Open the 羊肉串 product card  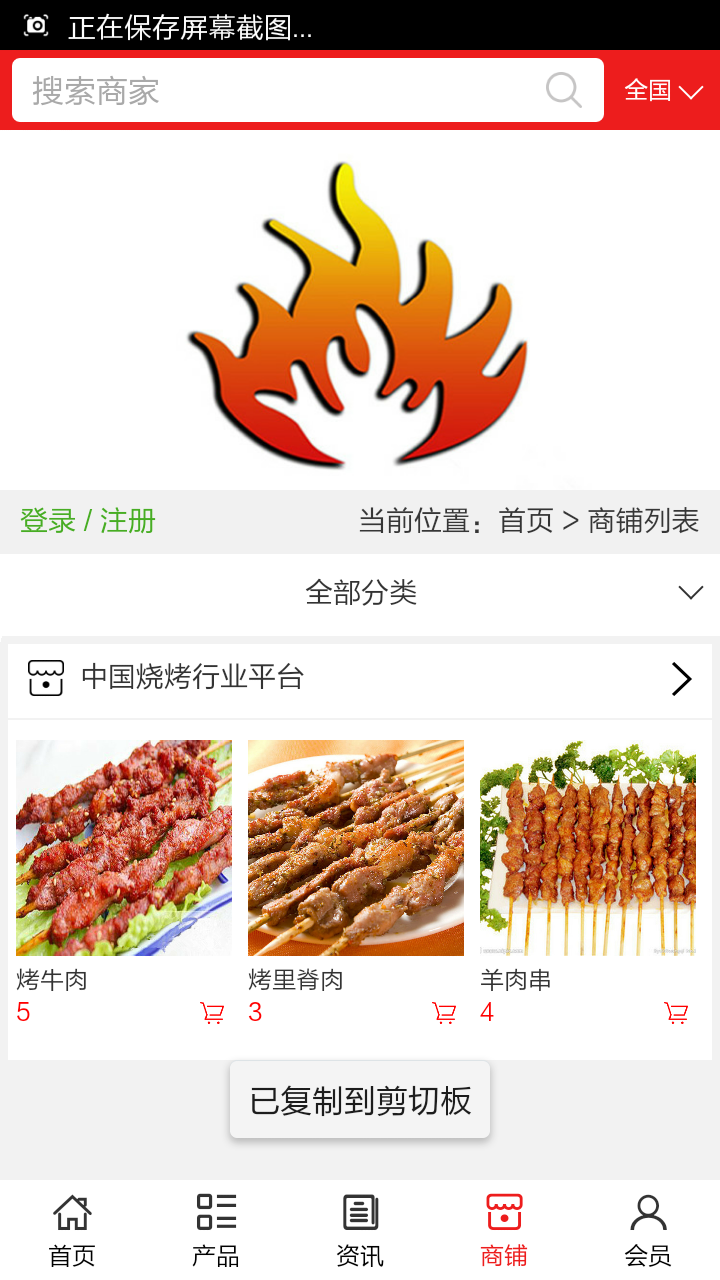click(588, 848)
